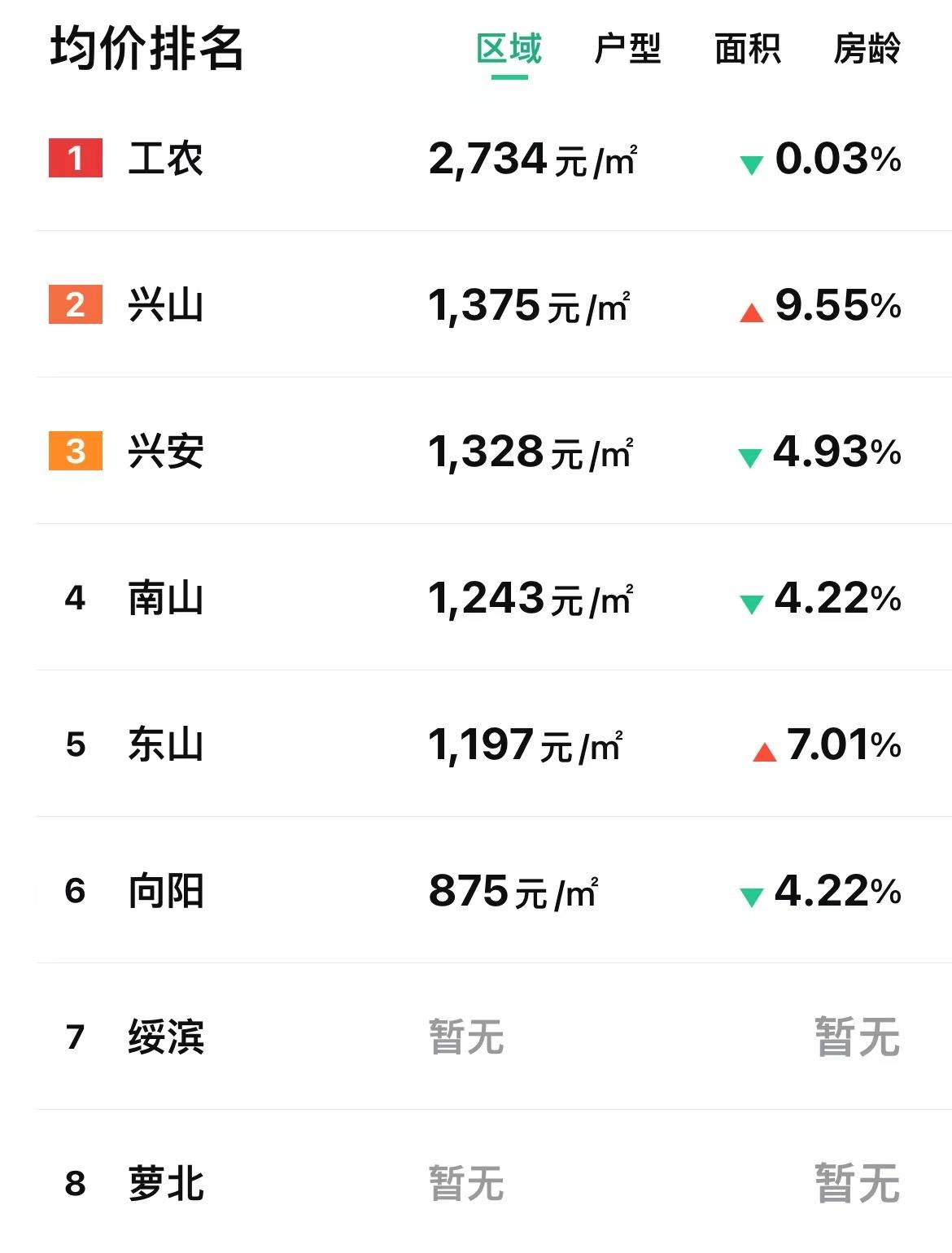
Task: Switch to the 户型 tab
Action: point(627,49)
